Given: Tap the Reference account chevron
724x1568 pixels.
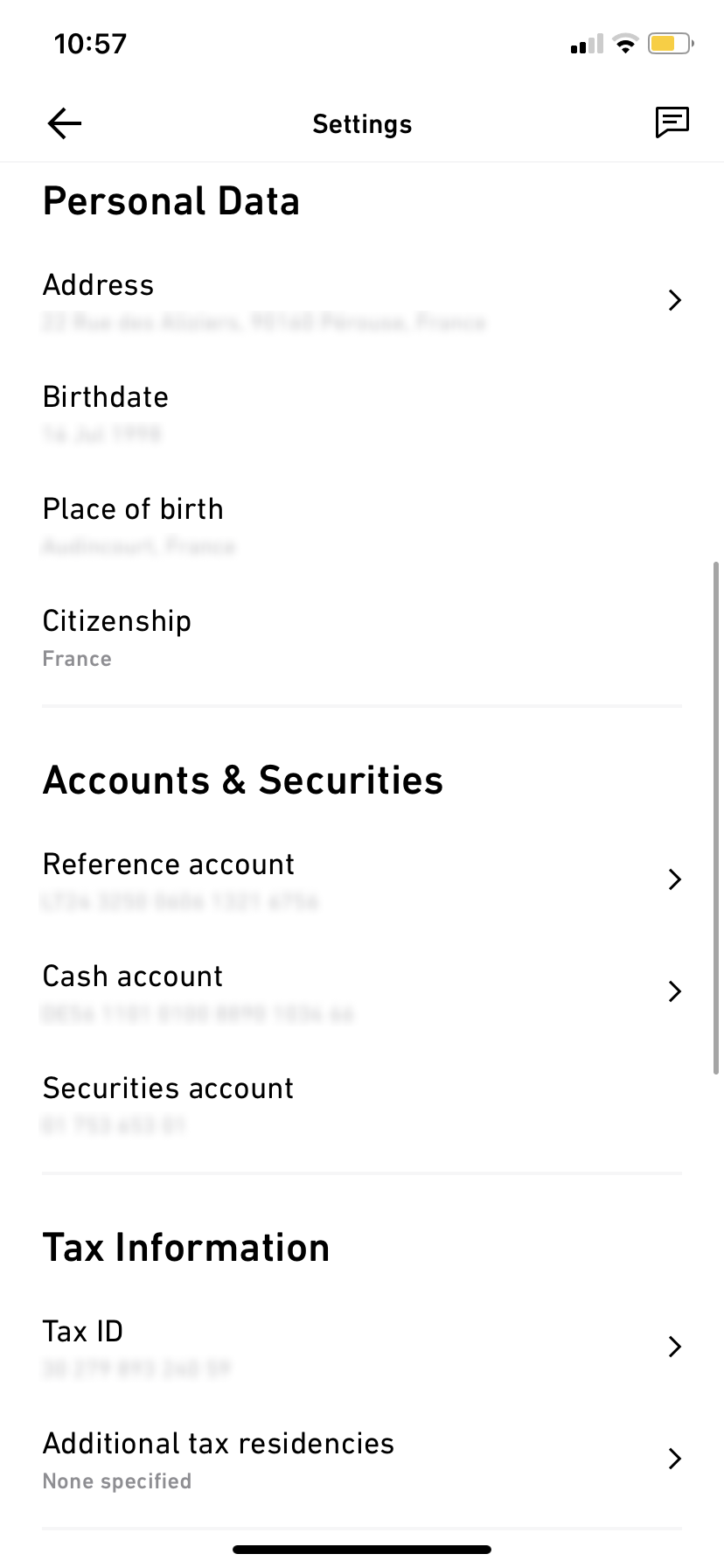Looking at the screenshot, I should (x=674, y=879).
